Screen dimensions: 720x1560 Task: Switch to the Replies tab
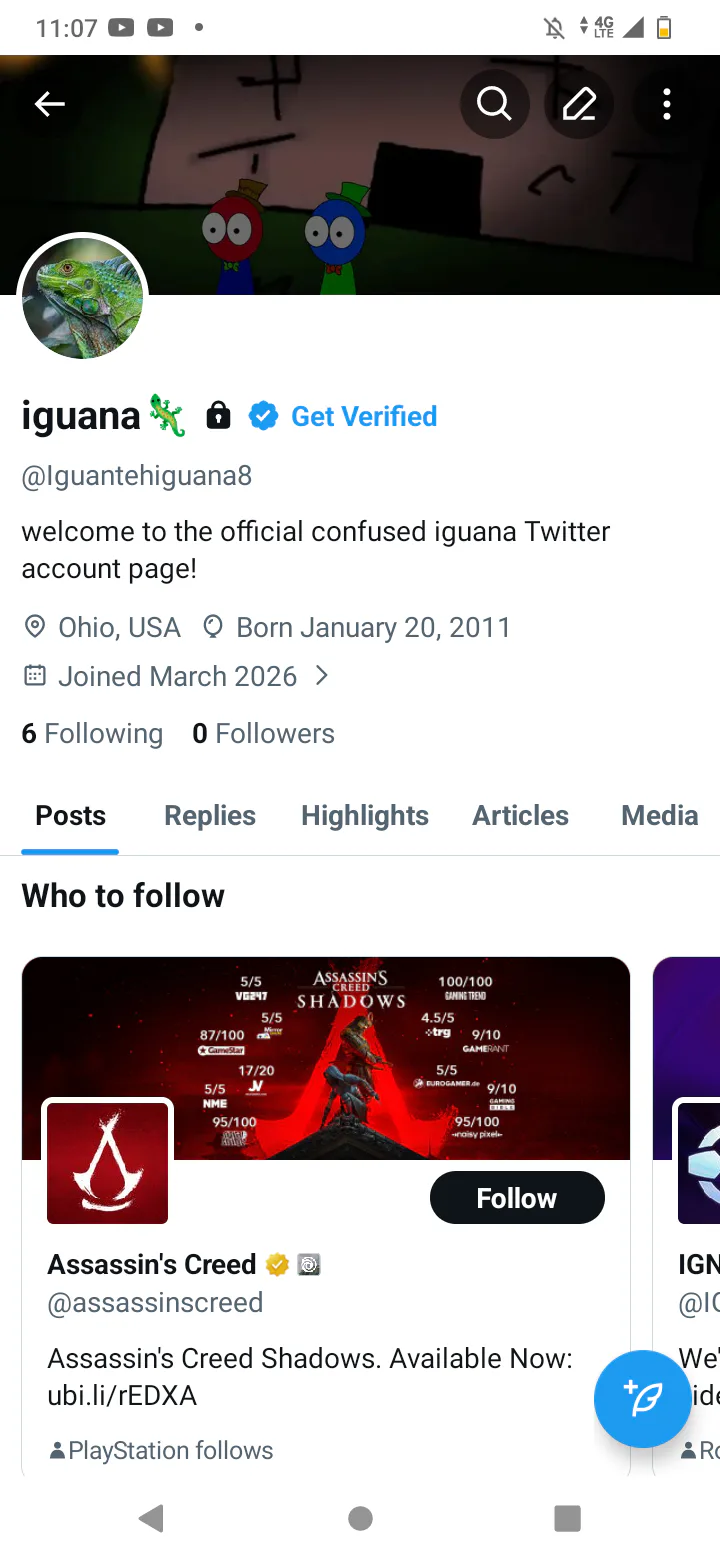click(210, 816)
